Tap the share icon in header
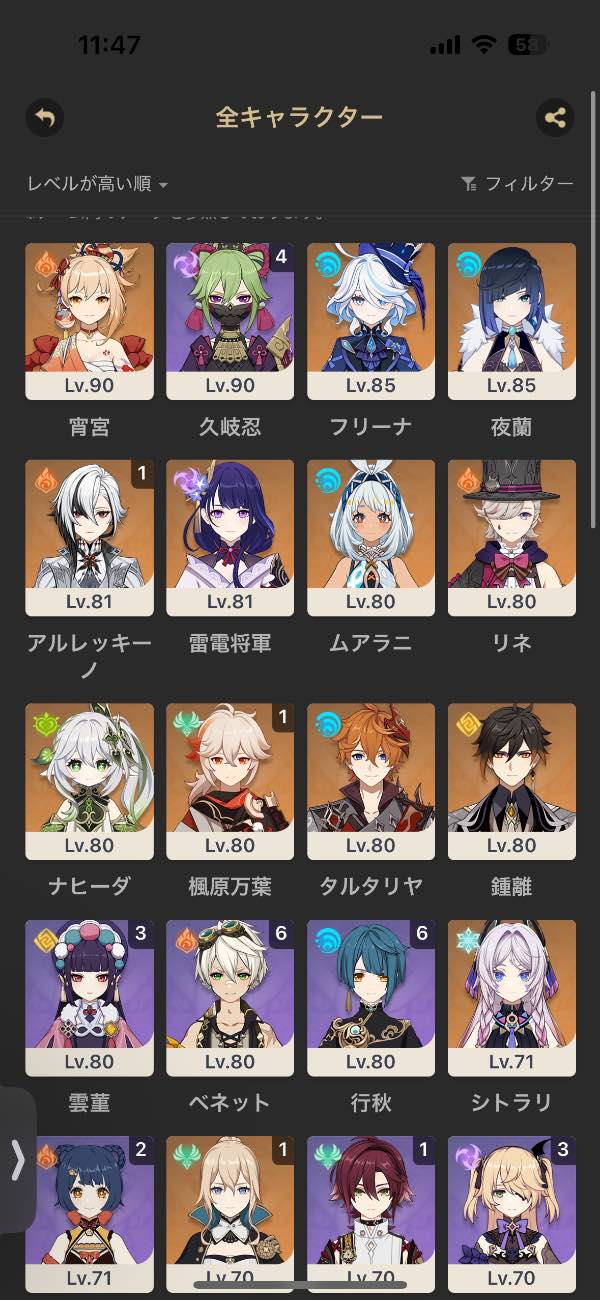 tap(555, 118)
